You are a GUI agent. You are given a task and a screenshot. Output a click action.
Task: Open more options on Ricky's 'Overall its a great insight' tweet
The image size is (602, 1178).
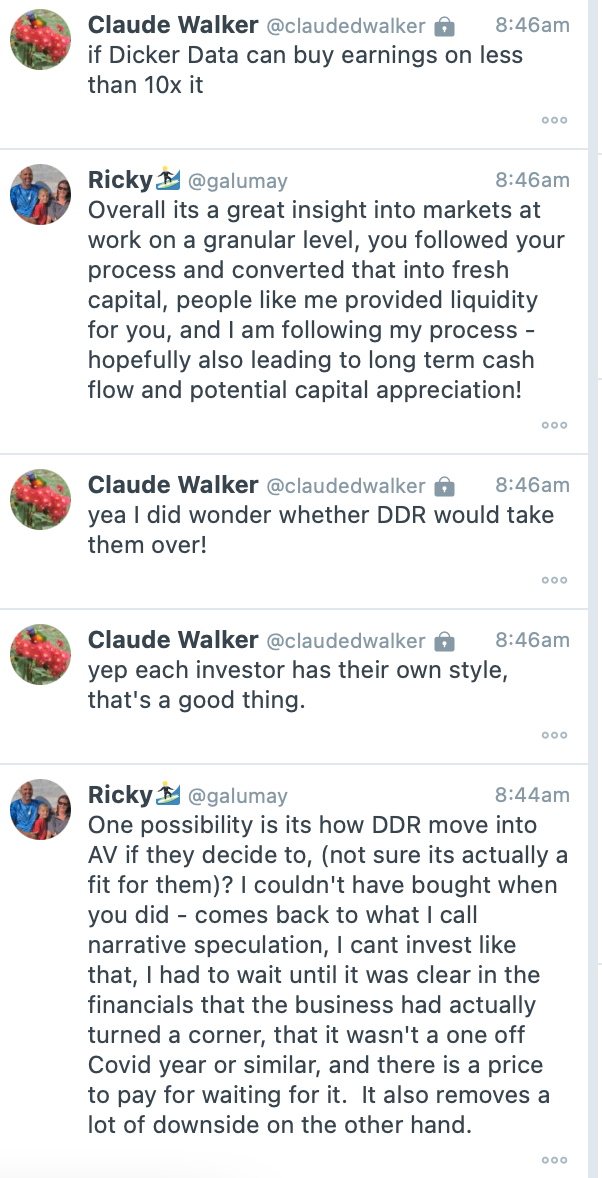tap(554, 425)
